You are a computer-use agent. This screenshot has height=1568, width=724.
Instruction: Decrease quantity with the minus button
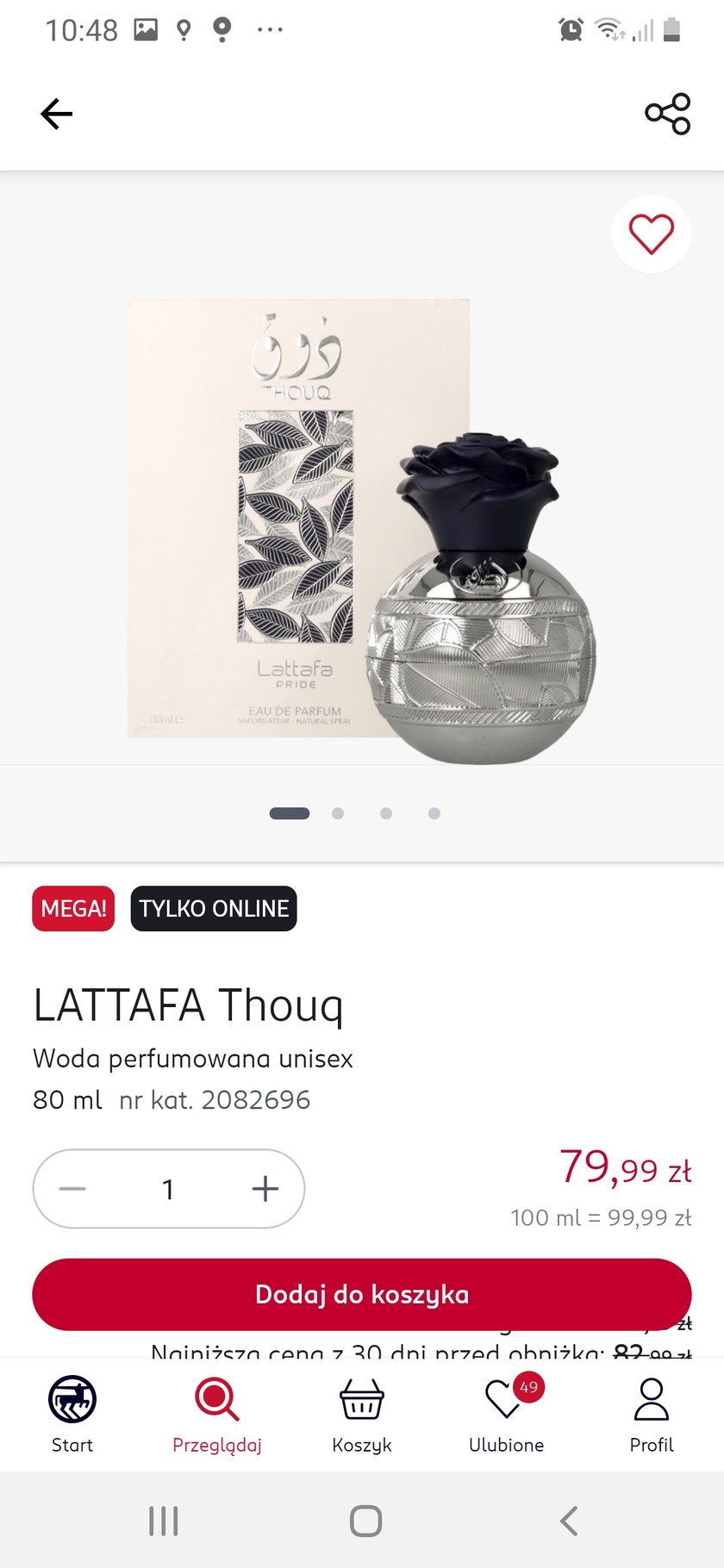point(72,1189)
